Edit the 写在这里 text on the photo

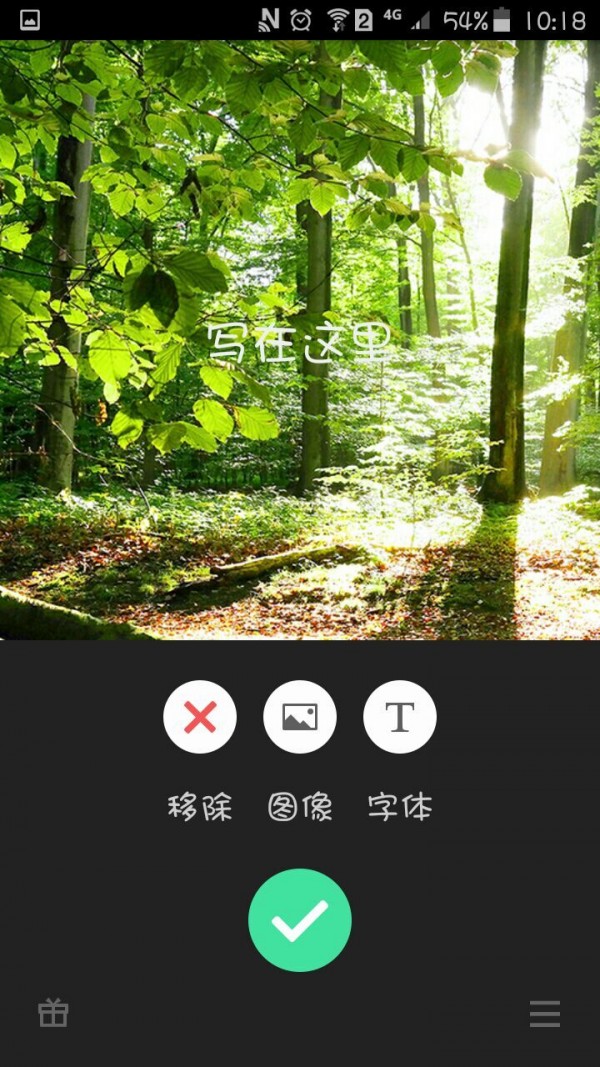coord(298,343)
